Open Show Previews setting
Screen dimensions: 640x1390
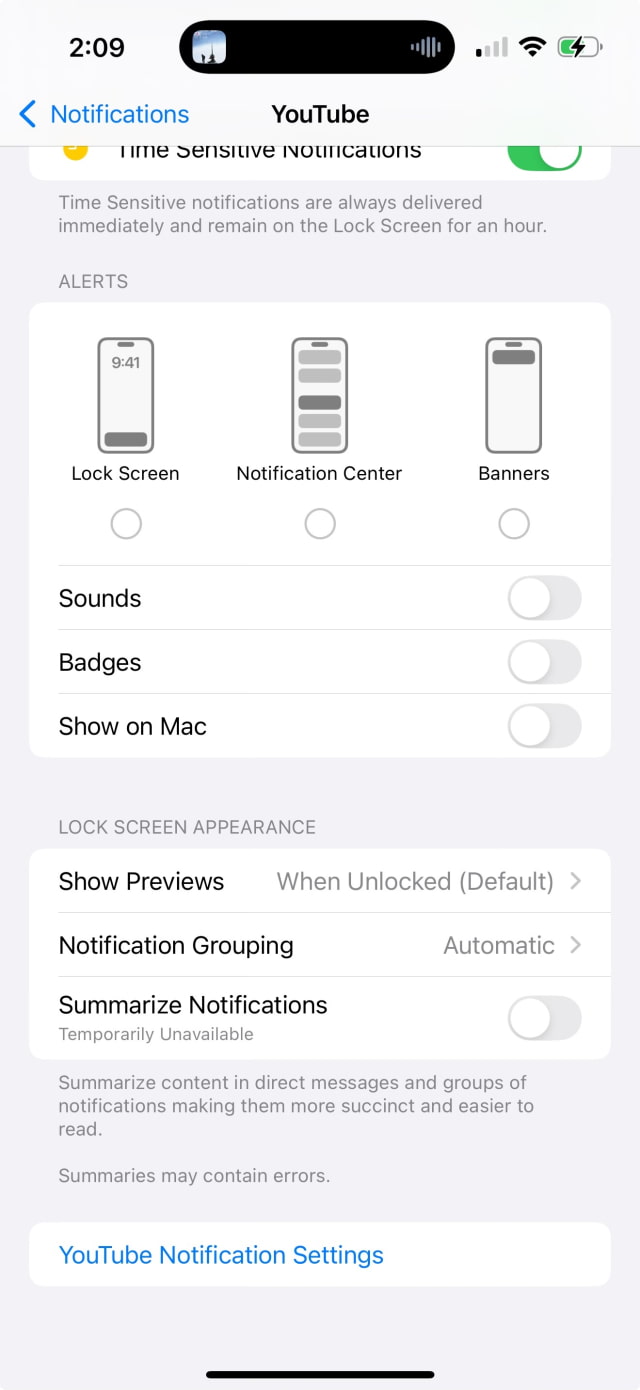pos(320,881)
